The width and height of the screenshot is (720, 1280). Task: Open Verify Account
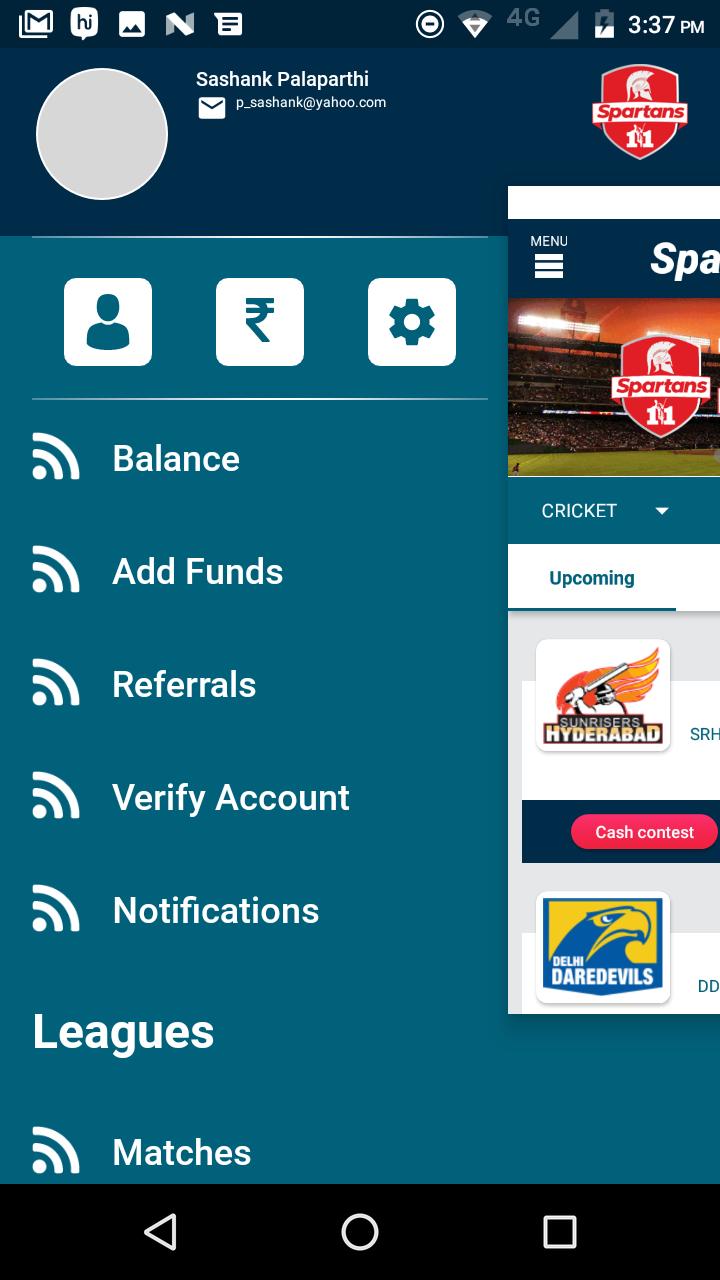coord(230,798)
